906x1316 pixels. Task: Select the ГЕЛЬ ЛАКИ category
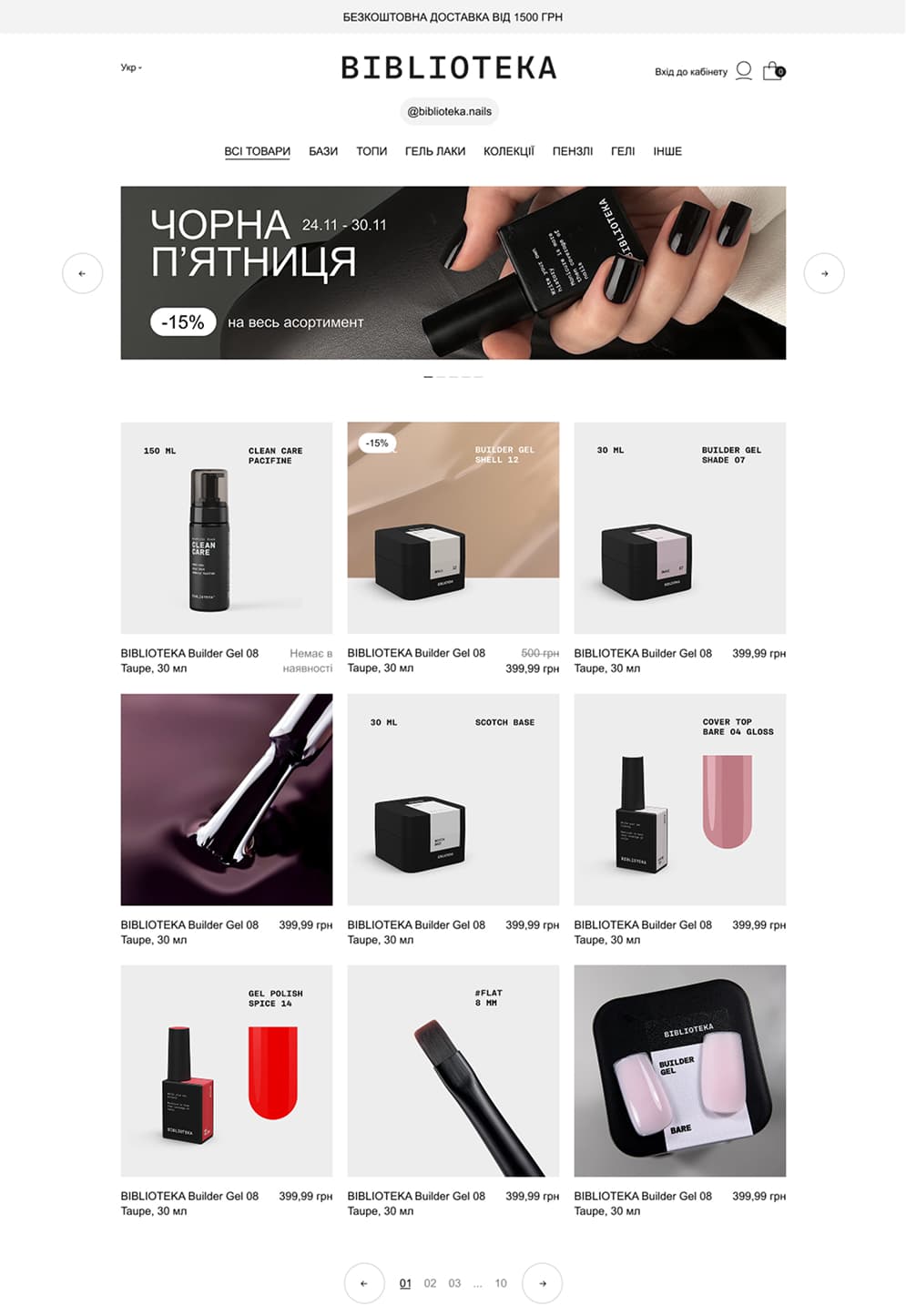435,151
